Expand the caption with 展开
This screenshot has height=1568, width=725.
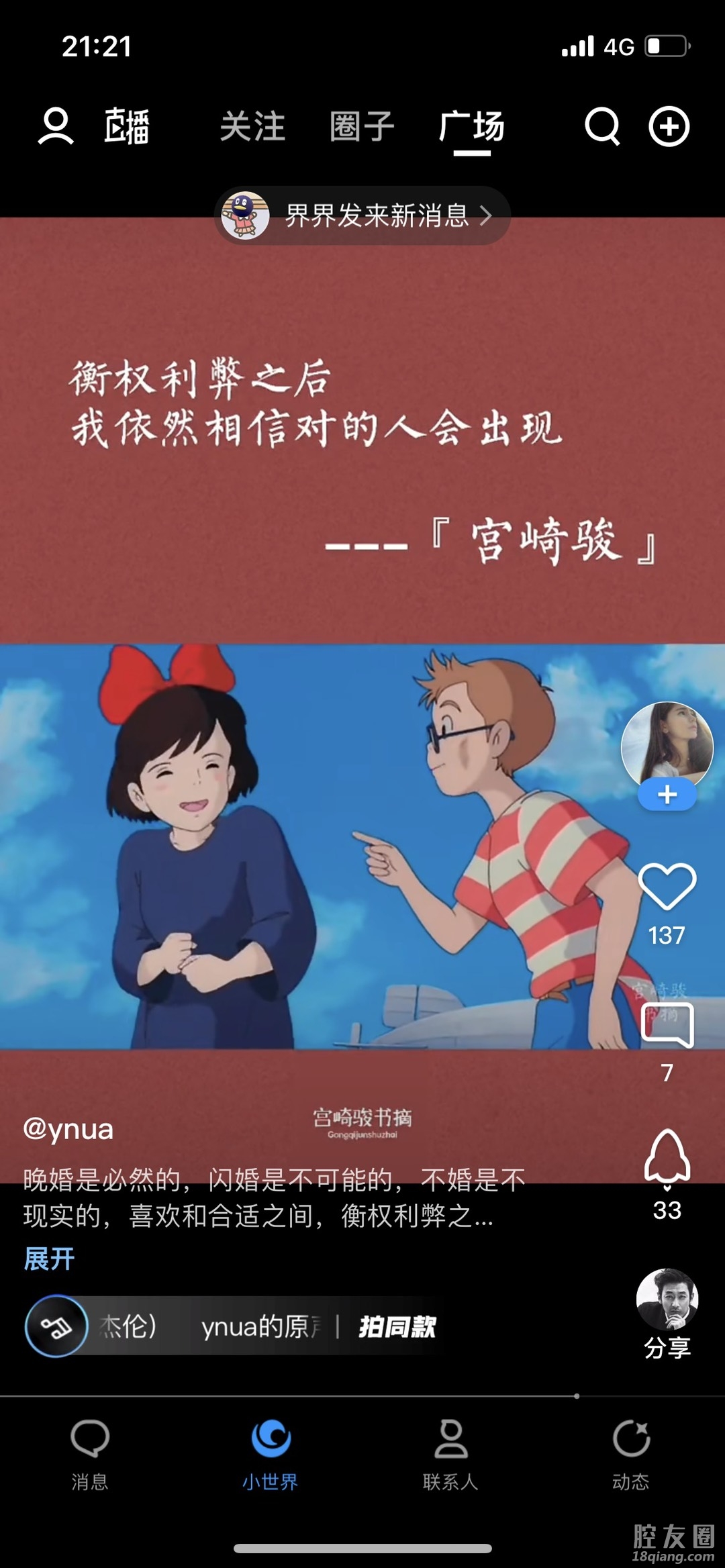coord(49,1259)
